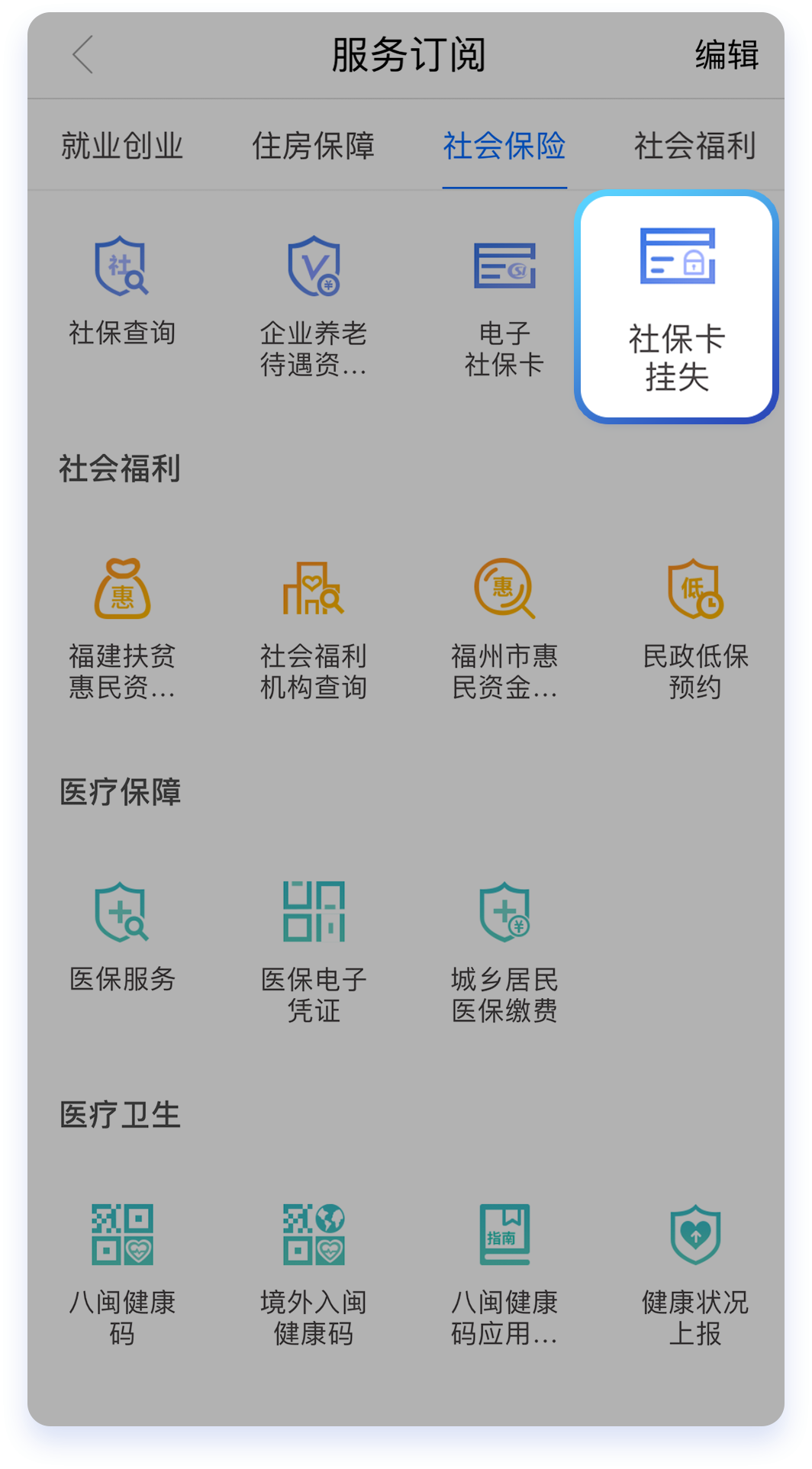Open 健康状况上报

(694, 1271)
